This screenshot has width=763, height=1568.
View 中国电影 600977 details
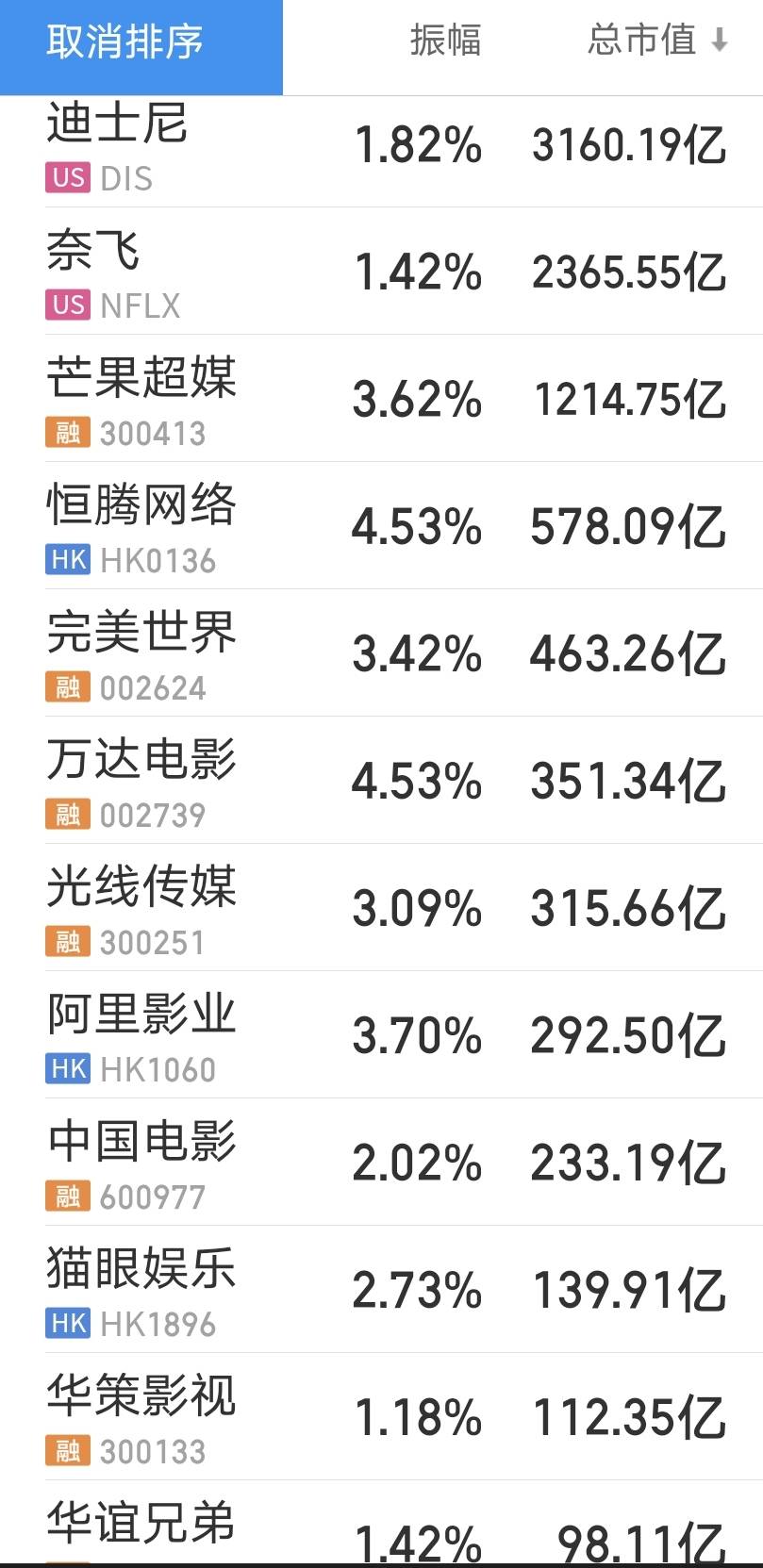[381, 1163]
